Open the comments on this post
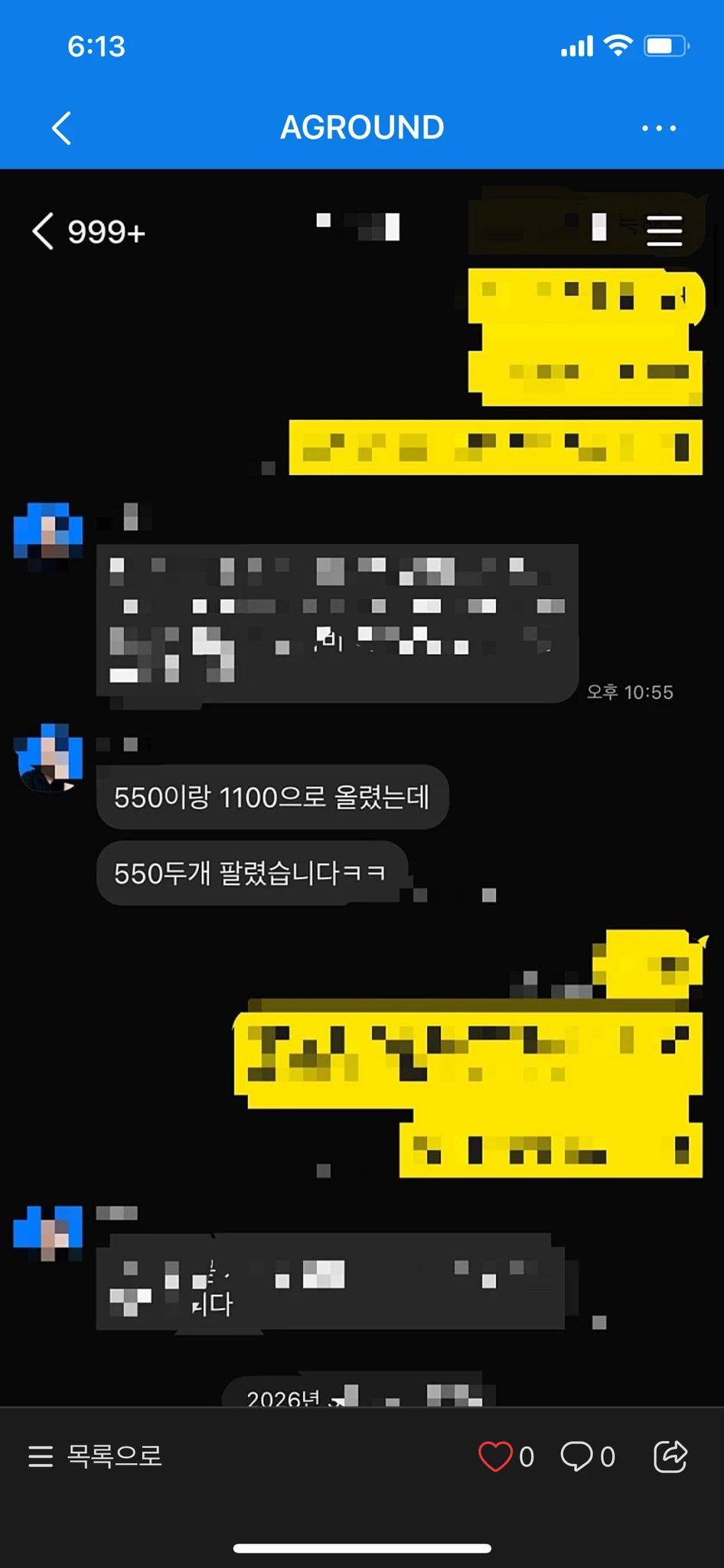 (577, 1455)
